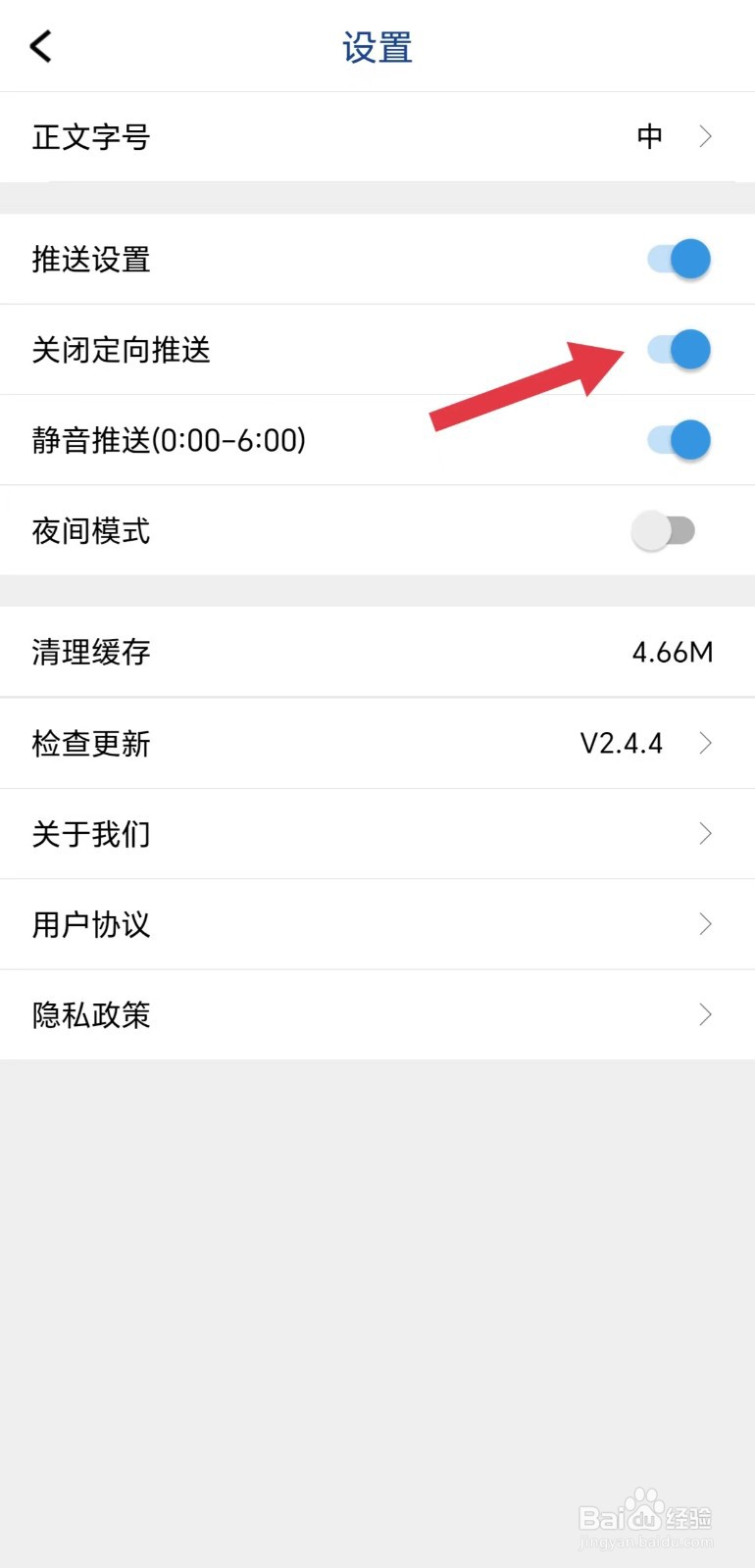
Task: Select the 设置 title in the header
Action: pos(377,47)
